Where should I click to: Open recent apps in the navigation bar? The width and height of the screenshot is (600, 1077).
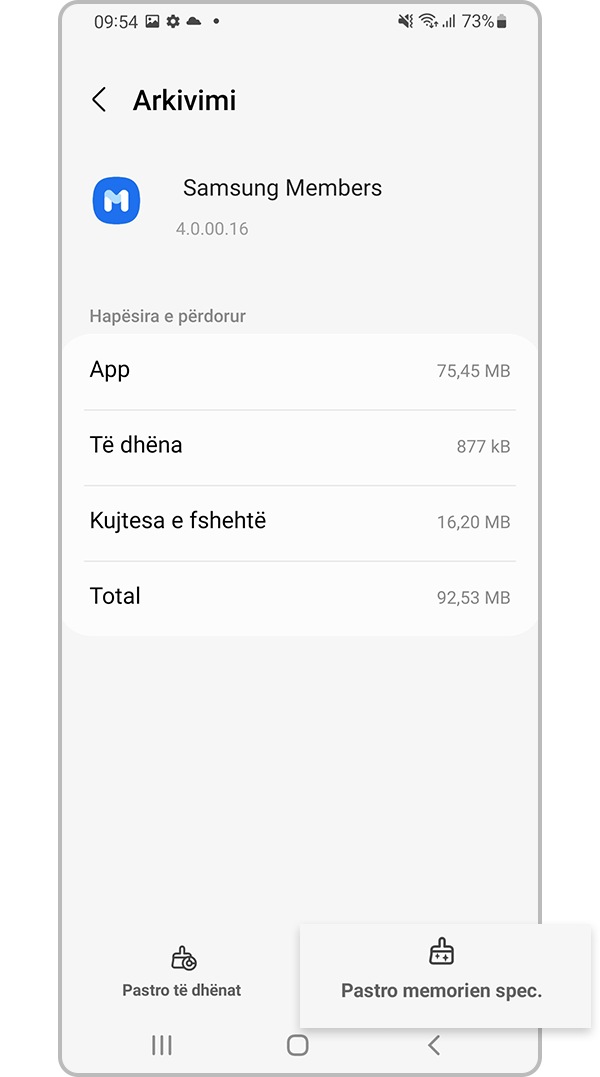161,1045
